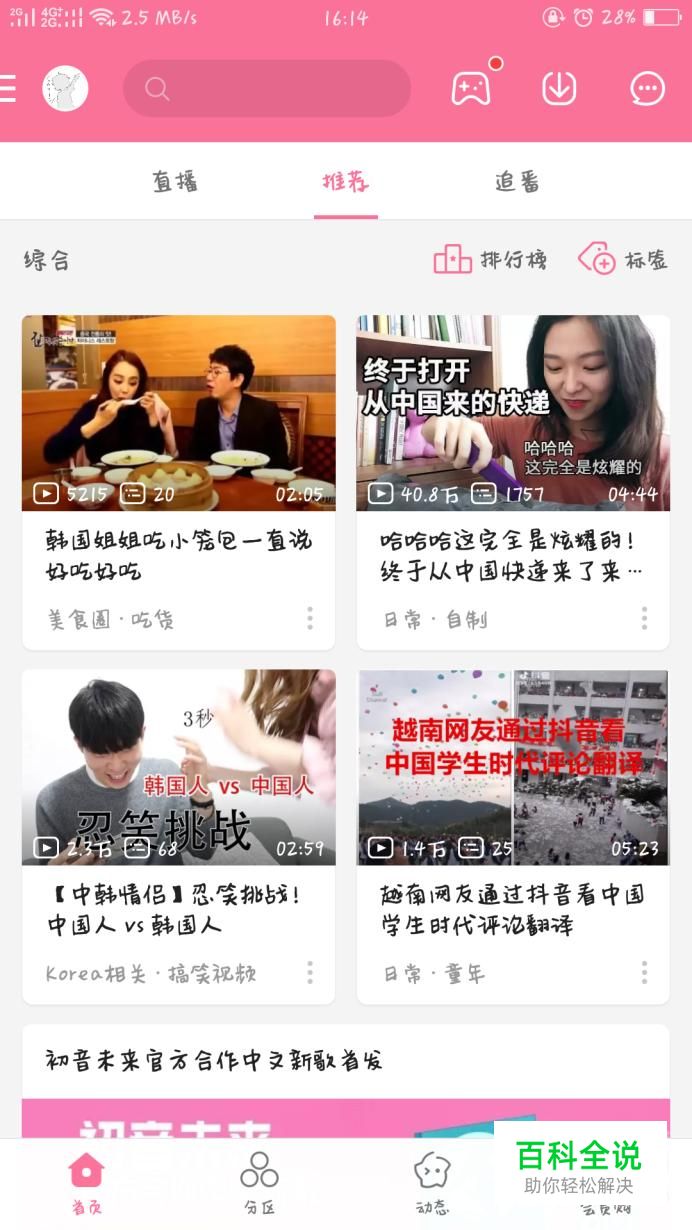Play video 越南网友通过抖音看中国学生时代
The height and width of the screenshot is (1230, 692).
[513, 767]
